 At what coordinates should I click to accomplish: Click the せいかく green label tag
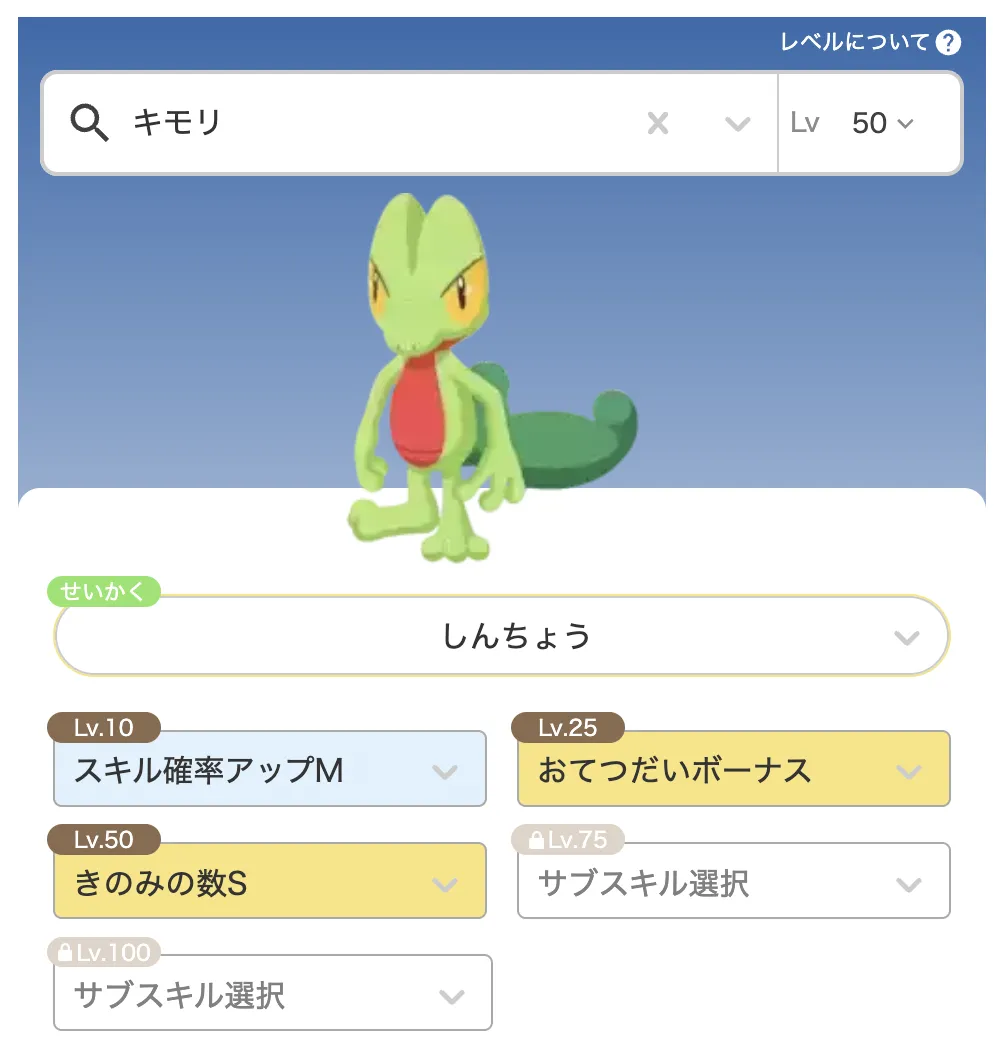click(x=105, y=592)
